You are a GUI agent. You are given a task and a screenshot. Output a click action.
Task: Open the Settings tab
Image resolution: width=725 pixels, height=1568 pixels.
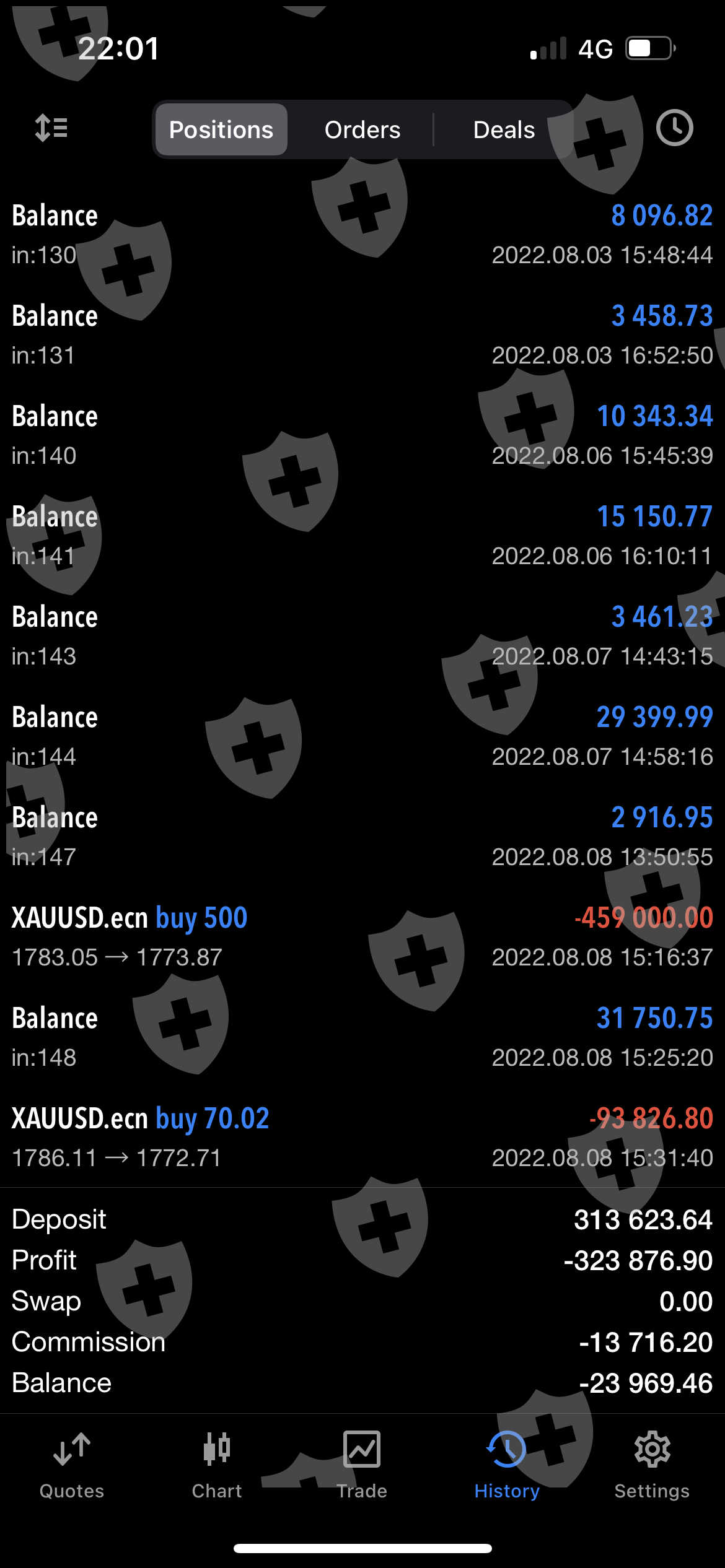pyautogui.click(x=652, y=1465)
